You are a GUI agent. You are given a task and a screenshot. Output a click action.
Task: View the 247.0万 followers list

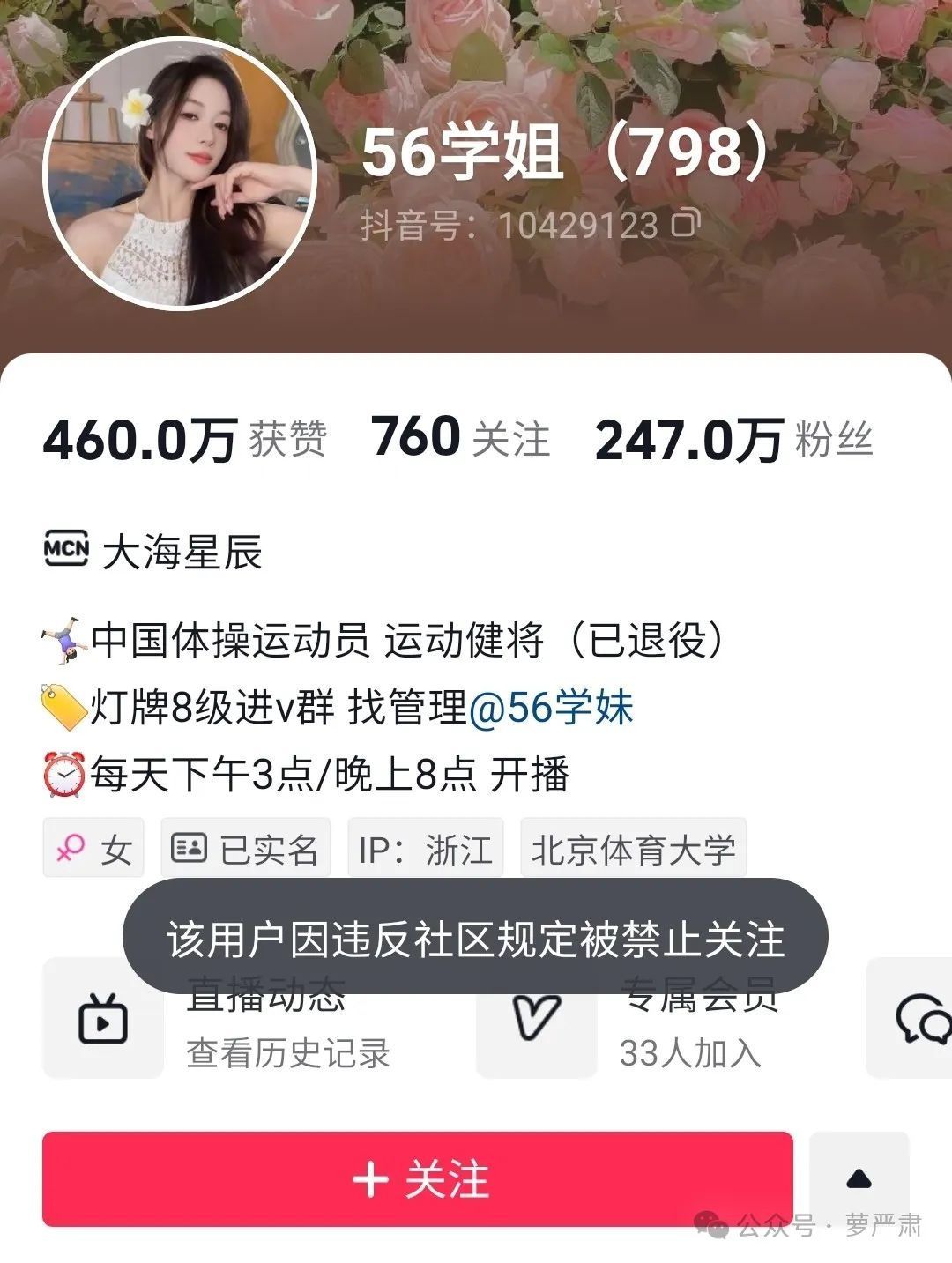tap(733, 439)
